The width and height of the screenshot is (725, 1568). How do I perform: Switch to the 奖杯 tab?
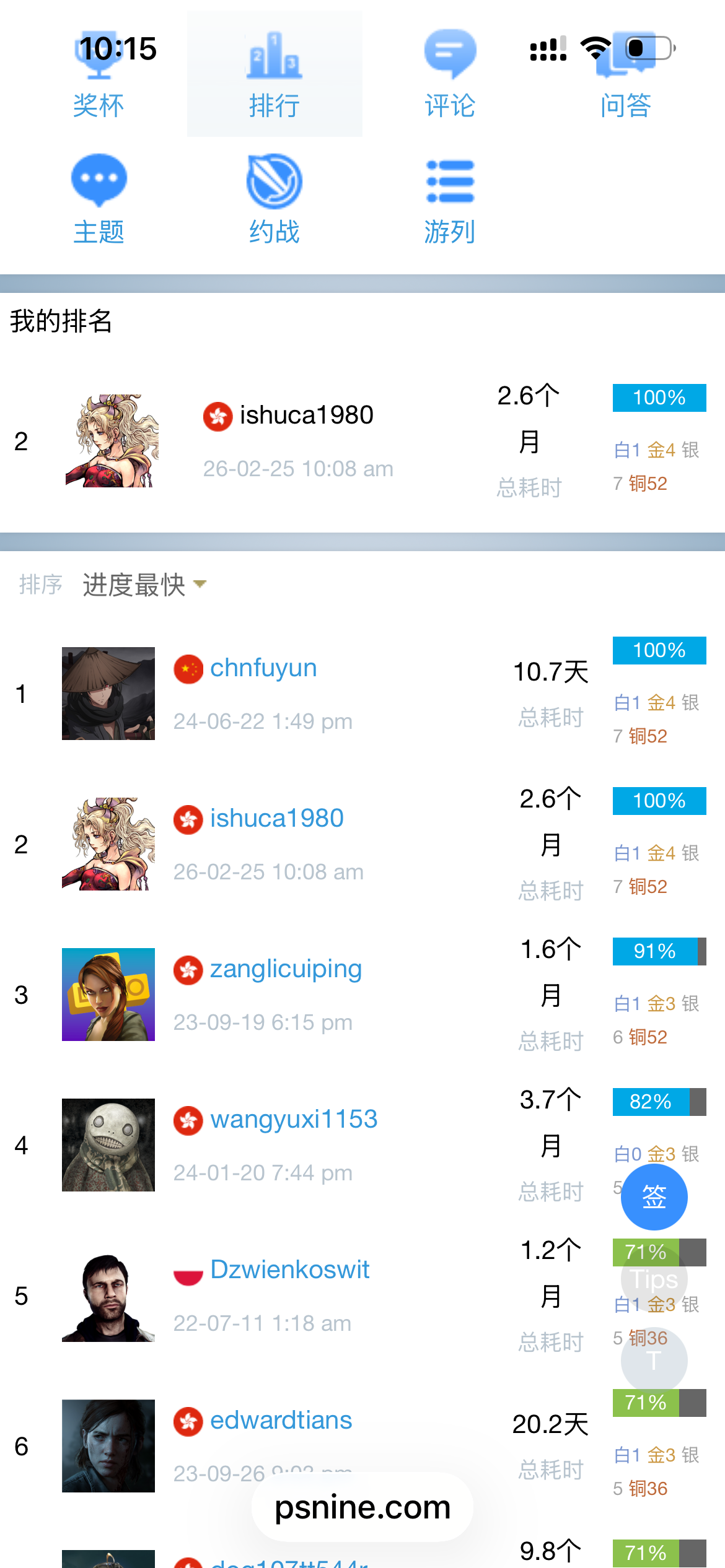pyautogui.click(x=98, y=76)
